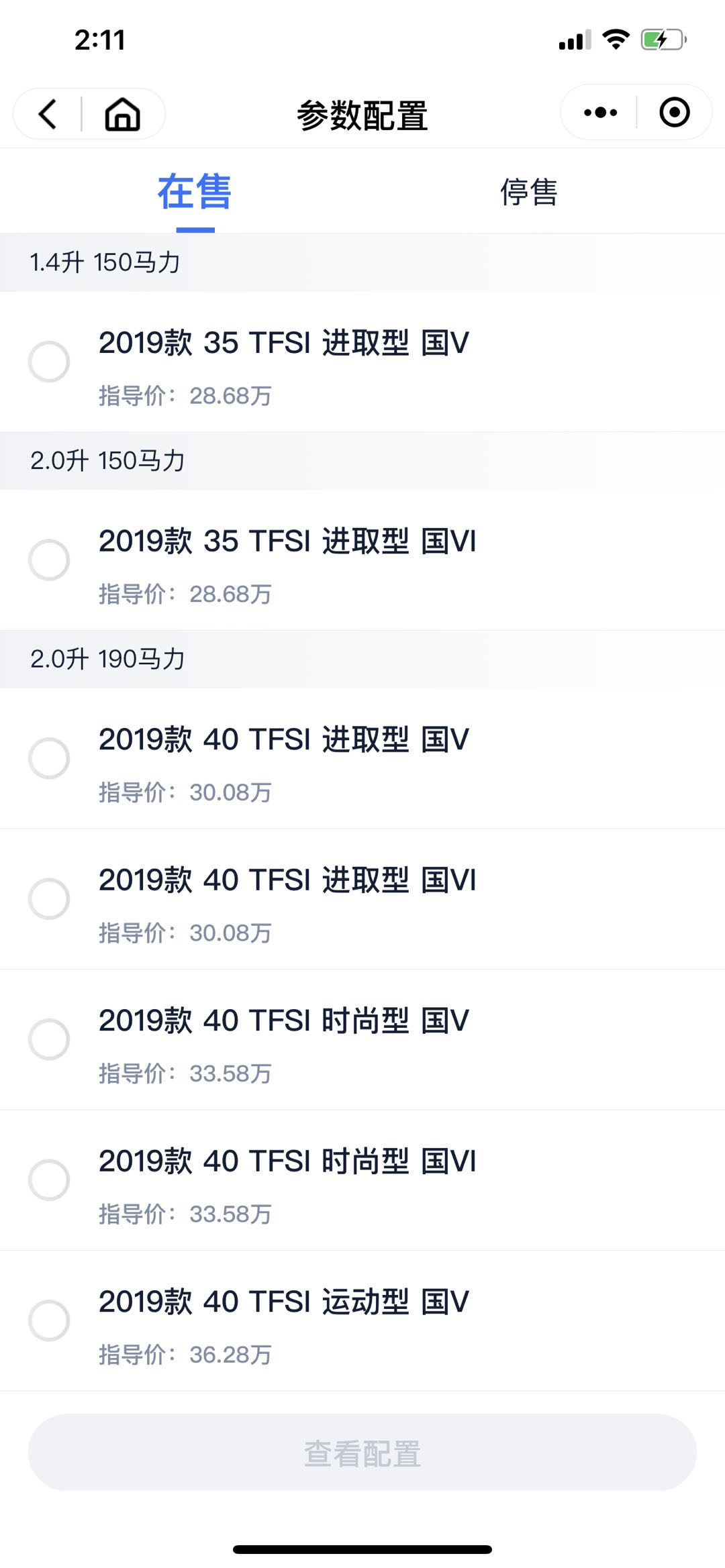
Task: Choose 2019款 35 TFSI 进取型 国VI
Action: (x=49, y=560)
